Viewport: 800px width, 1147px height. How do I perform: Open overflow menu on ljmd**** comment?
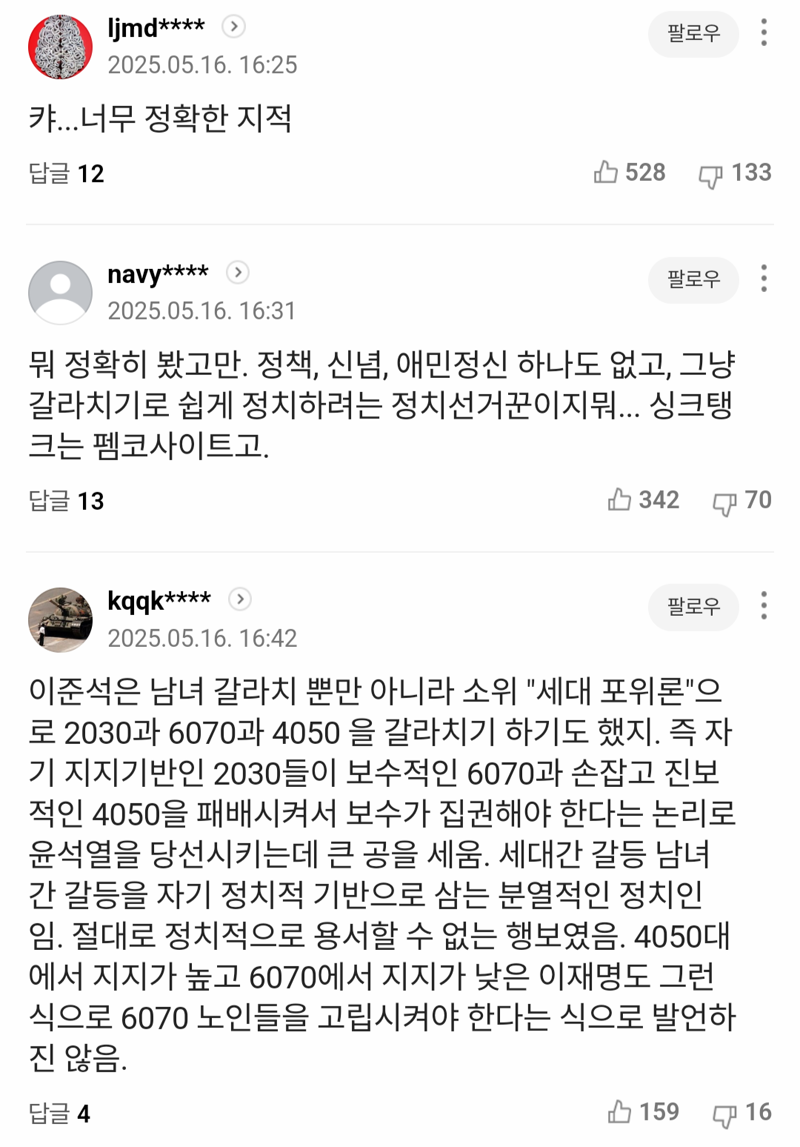[763, 33]
